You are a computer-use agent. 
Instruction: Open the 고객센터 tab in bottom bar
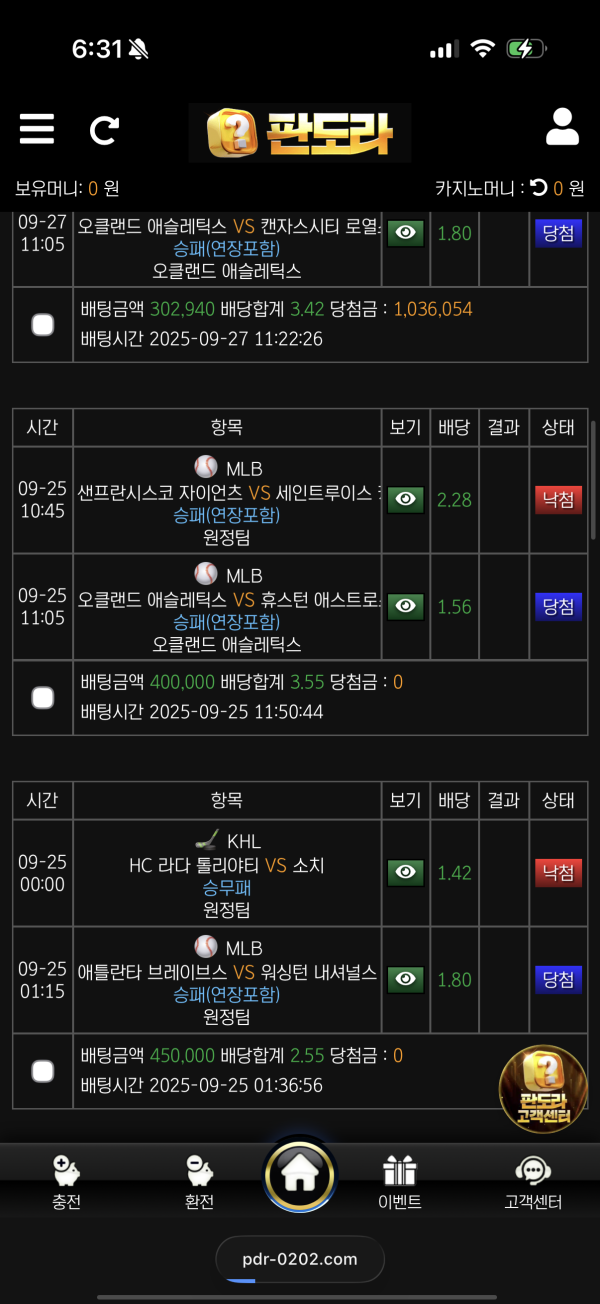coord(533,1182)
